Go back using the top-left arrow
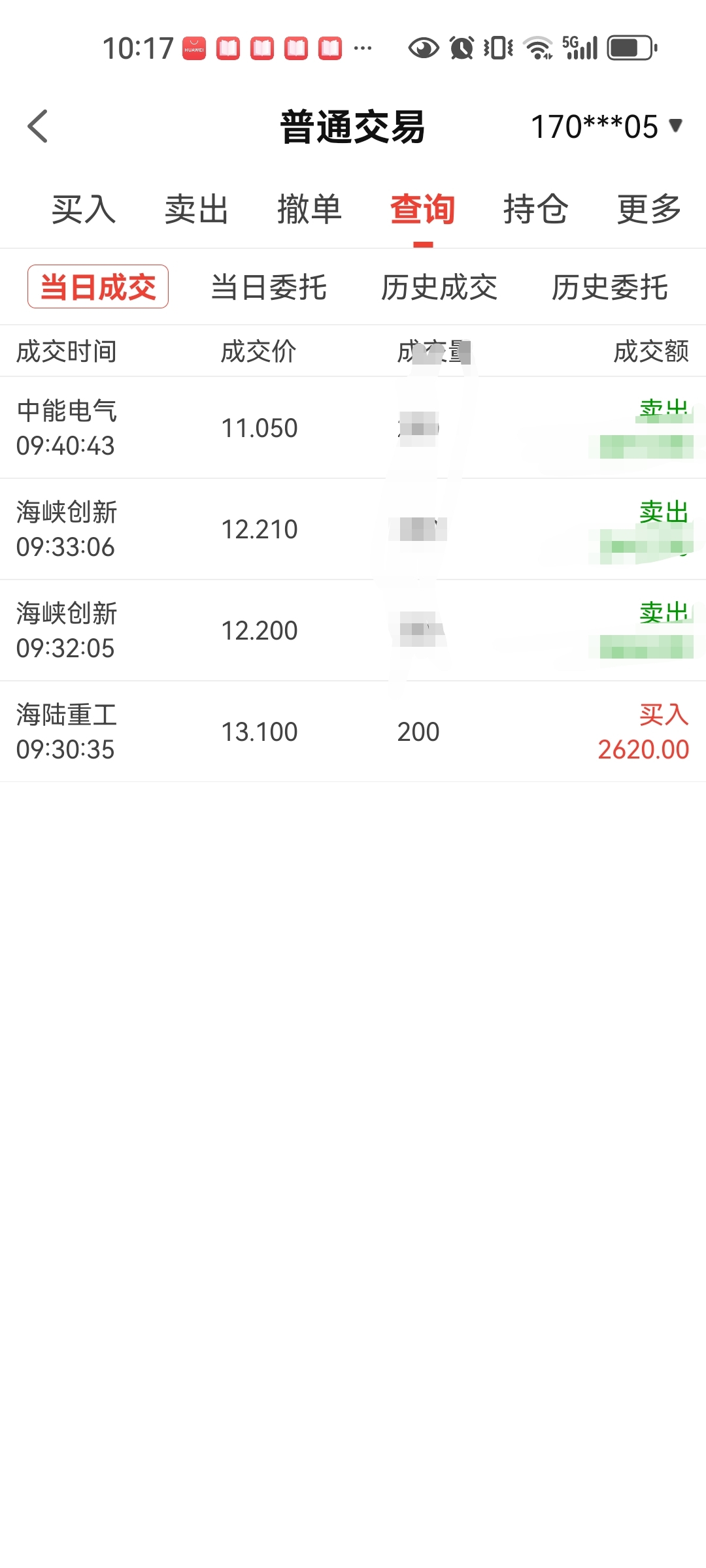Image resolution: width=706 pixels, height=1568 pixels. pos(38,126)
